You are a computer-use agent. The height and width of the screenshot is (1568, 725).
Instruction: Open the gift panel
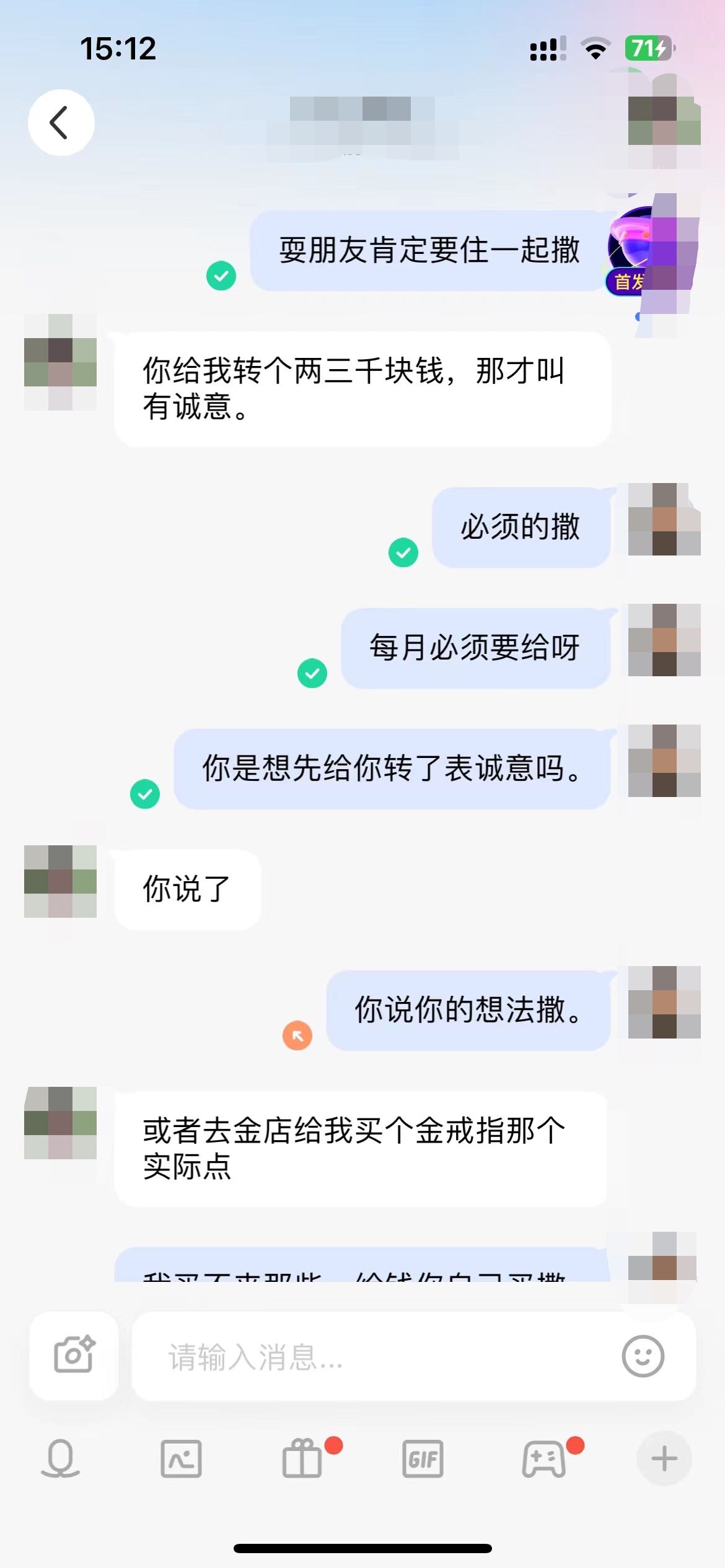[302, 1459]
